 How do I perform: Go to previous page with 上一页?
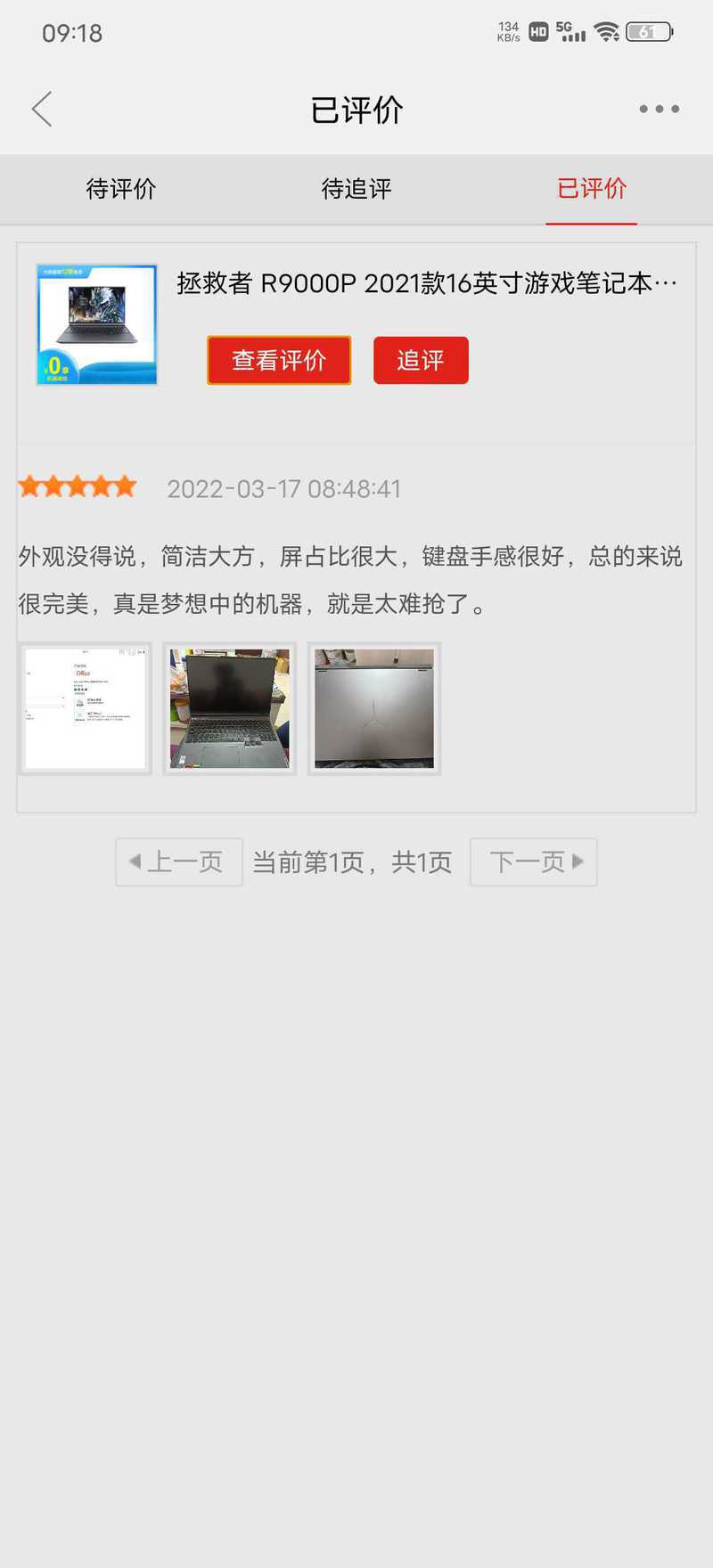179,862
